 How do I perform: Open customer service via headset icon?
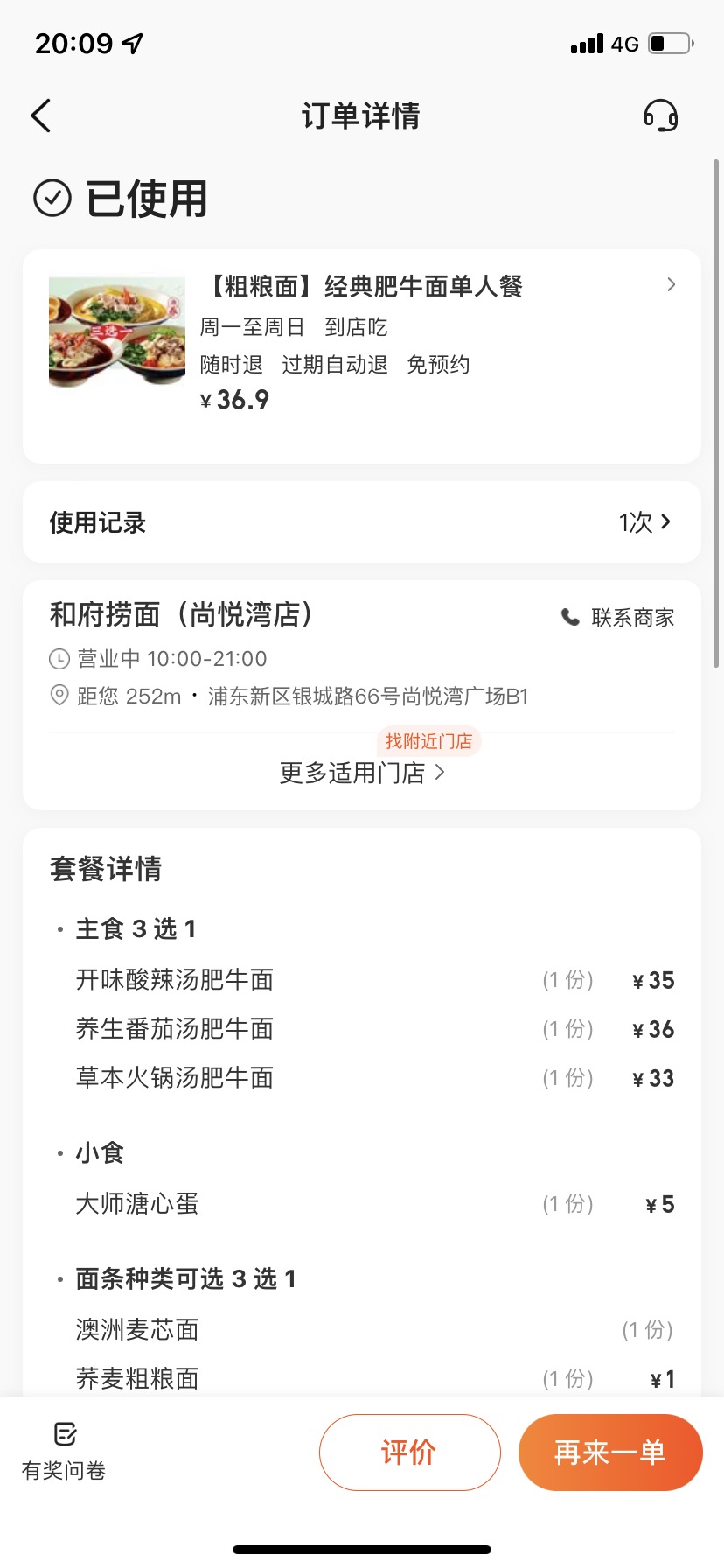click(x=660, y=115)
